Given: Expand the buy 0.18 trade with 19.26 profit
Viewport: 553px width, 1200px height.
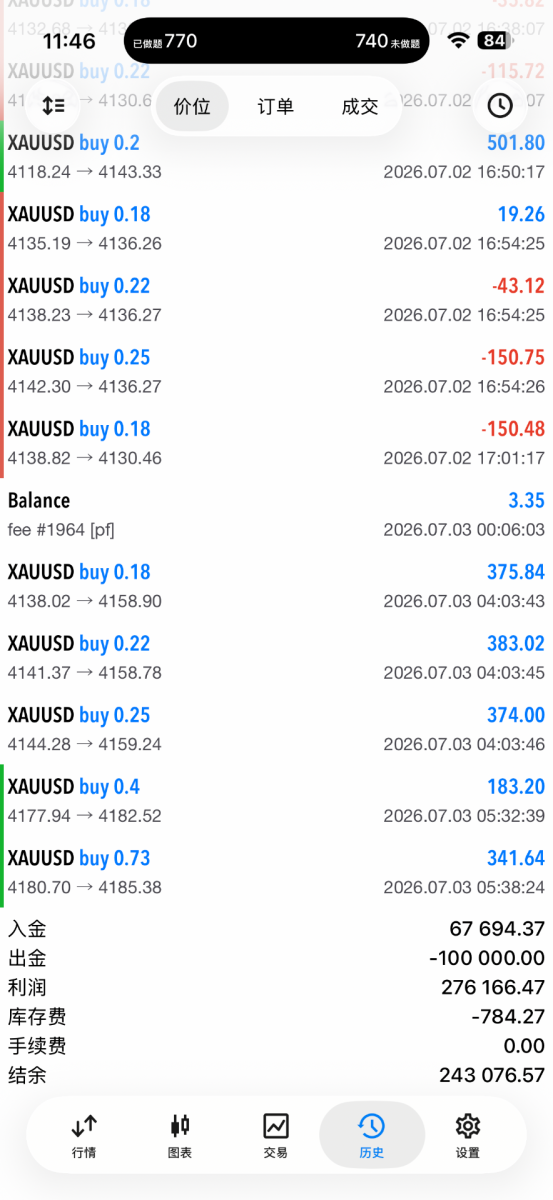Looking at the screenshot, I should 276,229.
